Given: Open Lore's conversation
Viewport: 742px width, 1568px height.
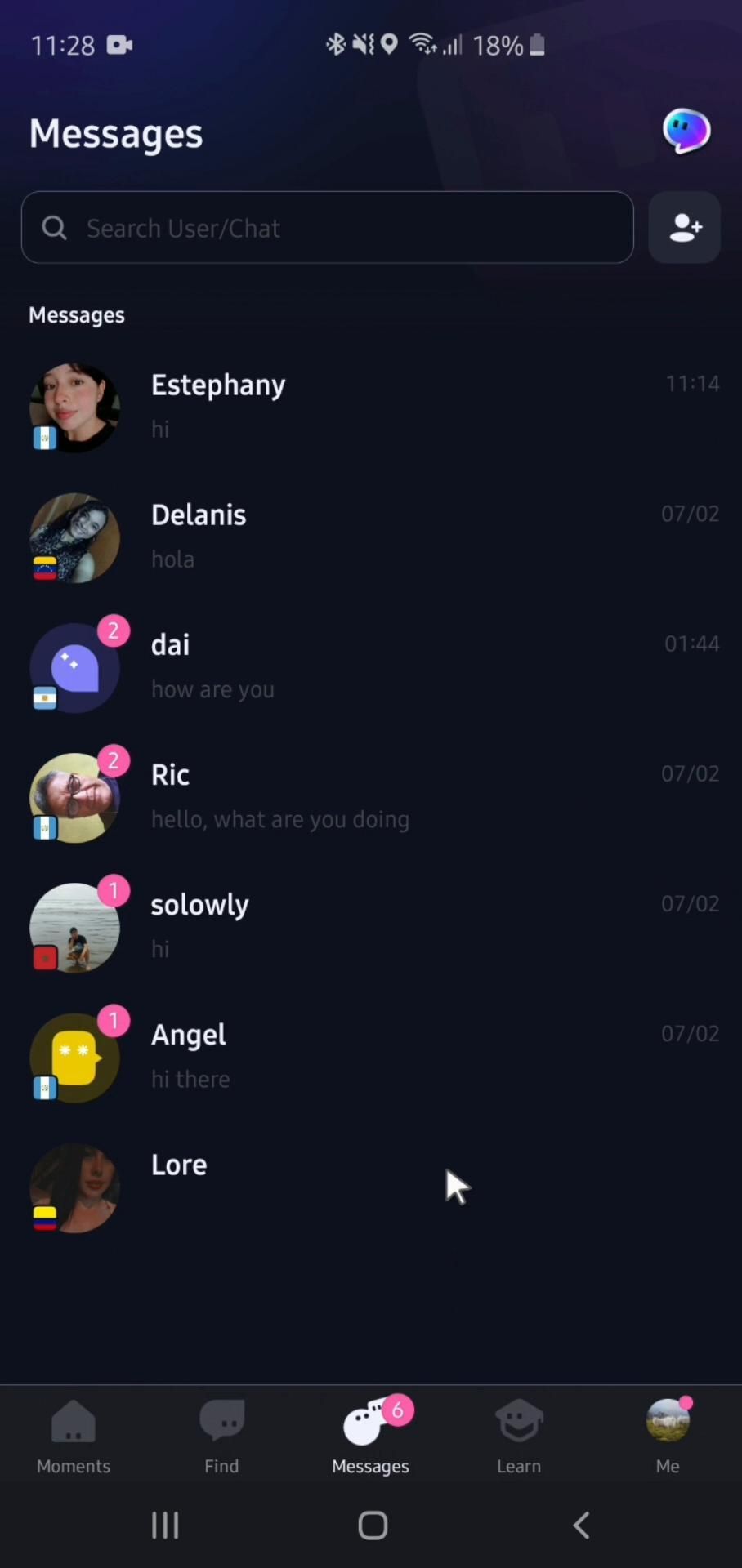Looking at the screenshot, I should coord(327,1186).
